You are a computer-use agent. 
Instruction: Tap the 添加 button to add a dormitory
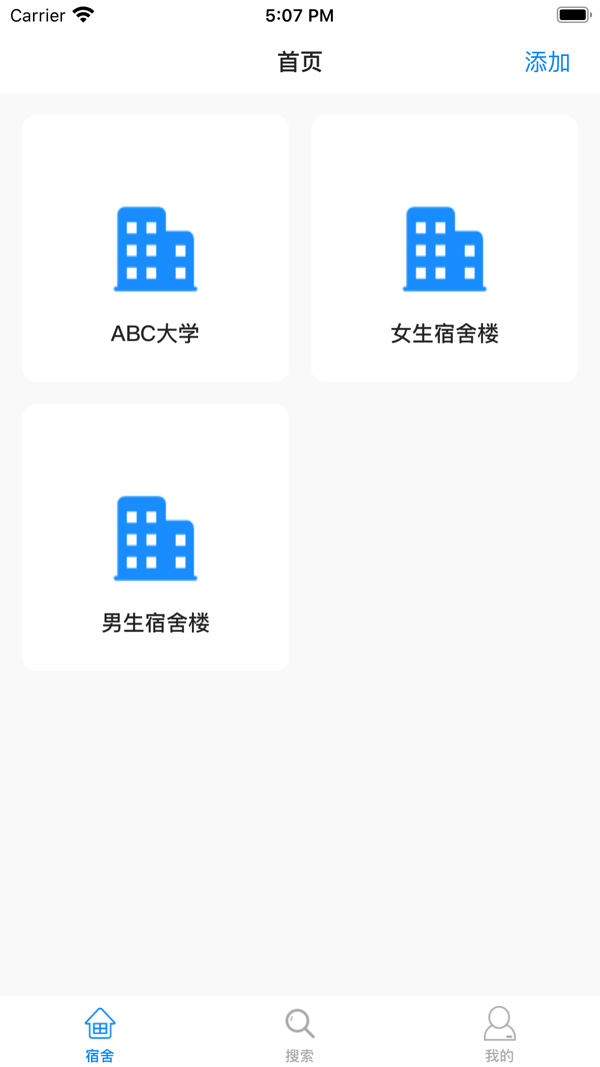[x=547, y=62]
